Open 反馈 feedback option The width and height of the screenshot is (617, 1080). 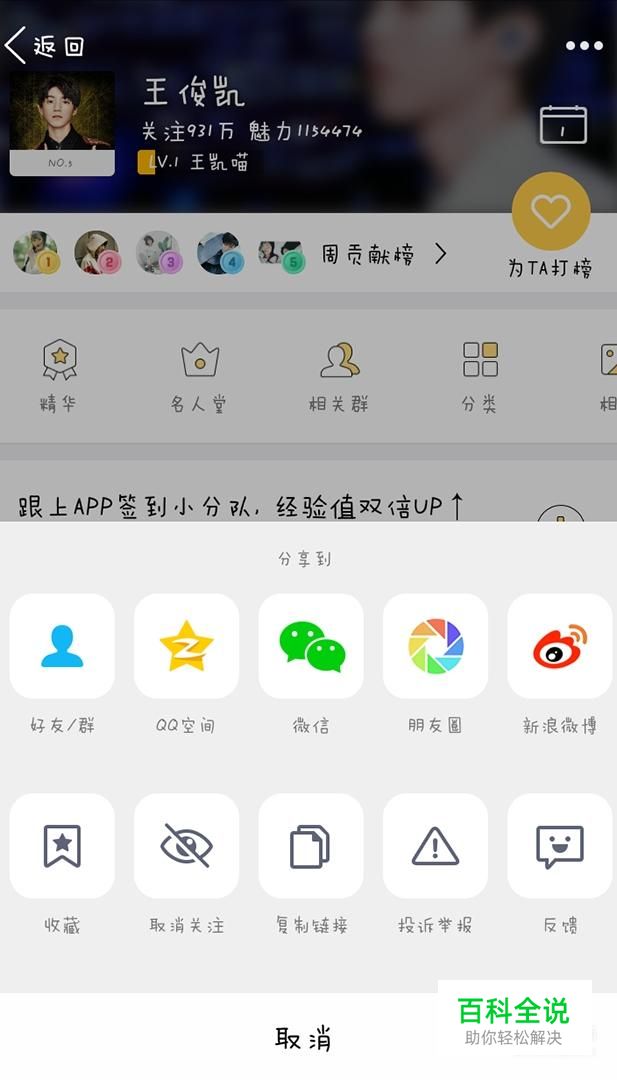(560, 846)
